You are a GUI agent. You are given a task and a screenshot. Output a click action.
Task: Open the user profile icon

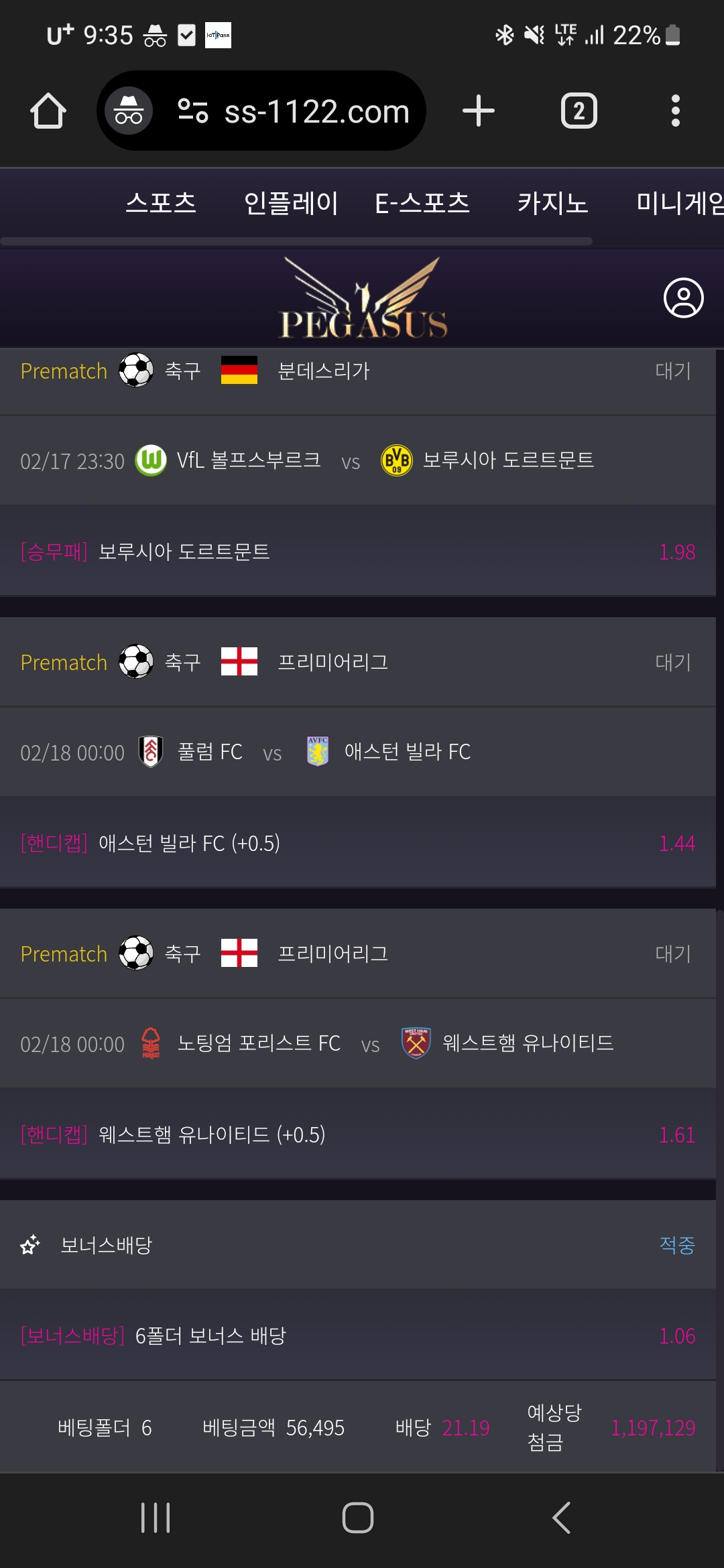[x=683, y=298]
